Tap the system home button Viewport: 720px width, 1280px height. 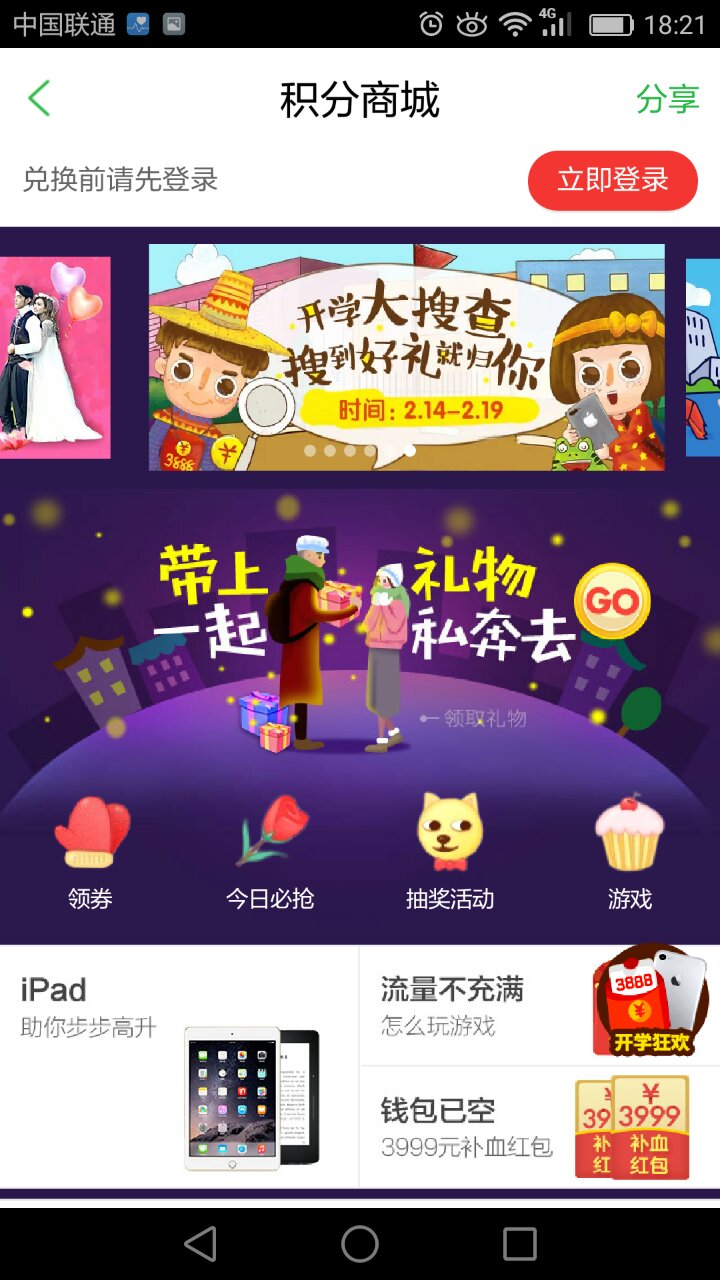[360, 1244]
